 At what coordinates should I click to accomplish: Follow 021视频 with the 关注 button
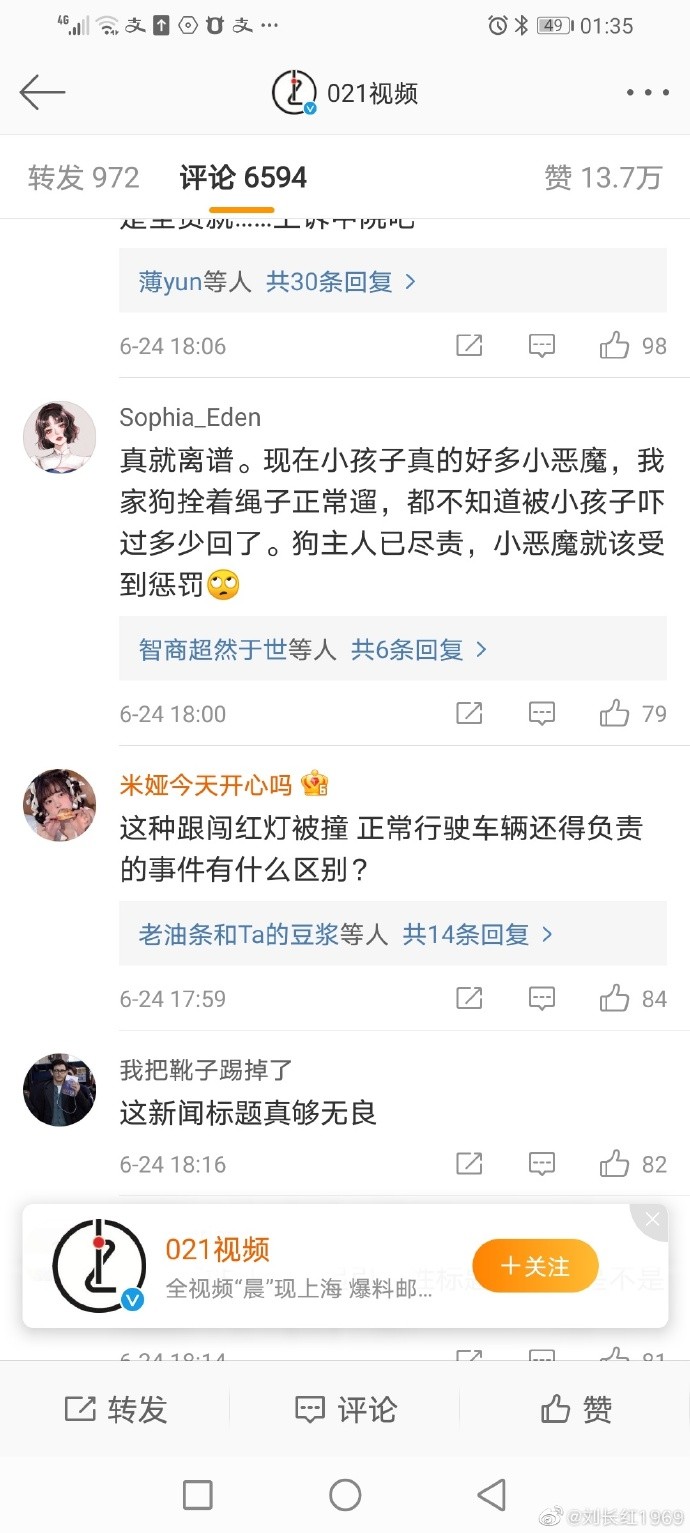pos(535,1266)
